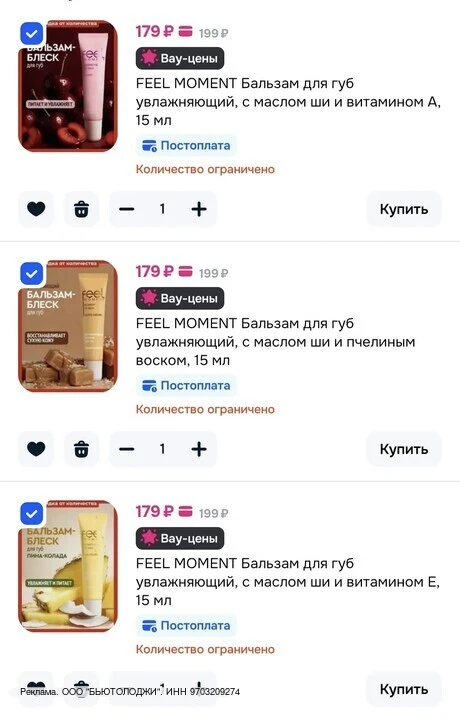Viewport: 460px width, 719px height.
Task: Decrease quantity of beeswax lip balm
Action: point(127,449)
